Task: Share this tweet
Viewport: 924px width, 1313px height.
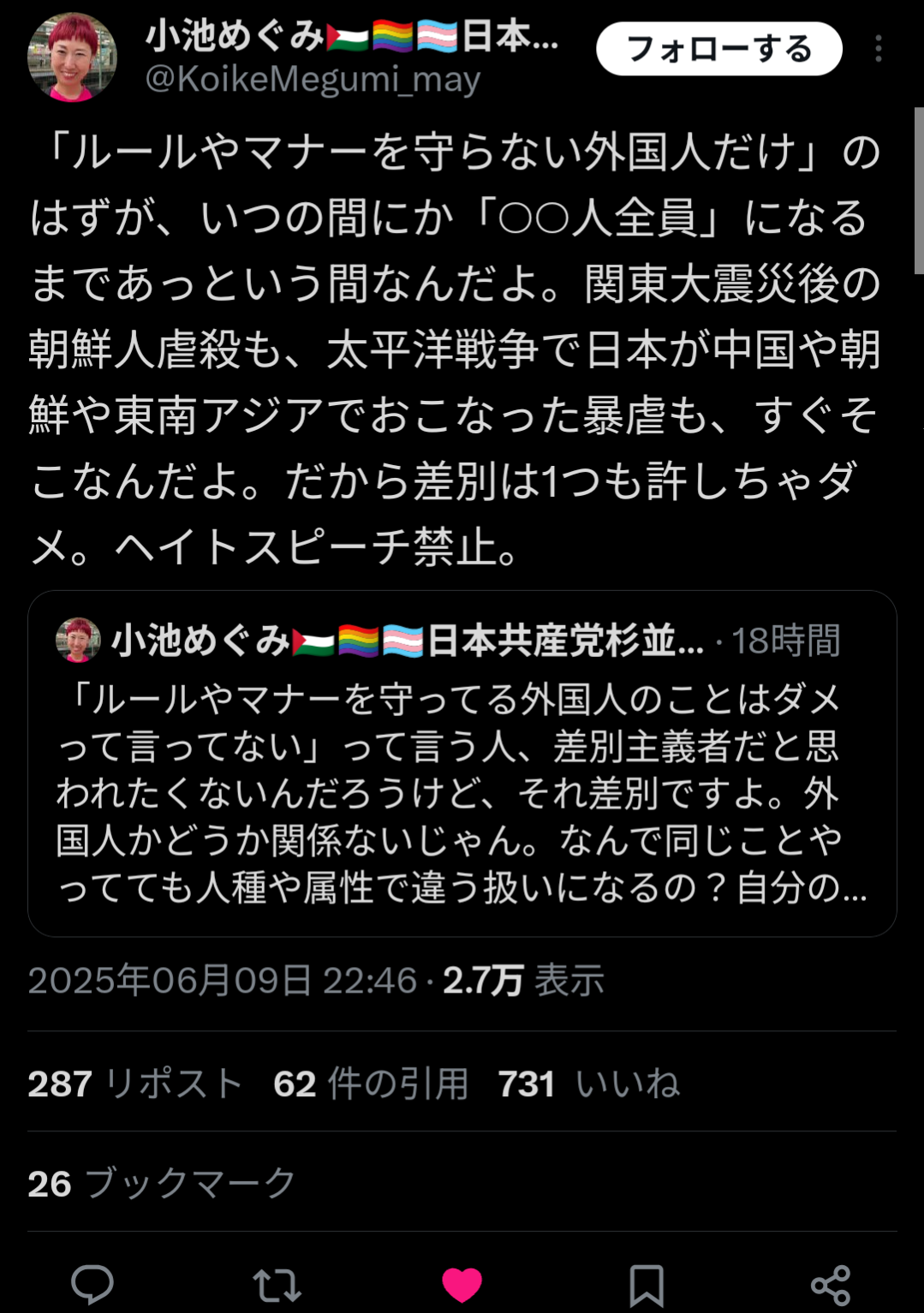Action: tap(830, 1285)
